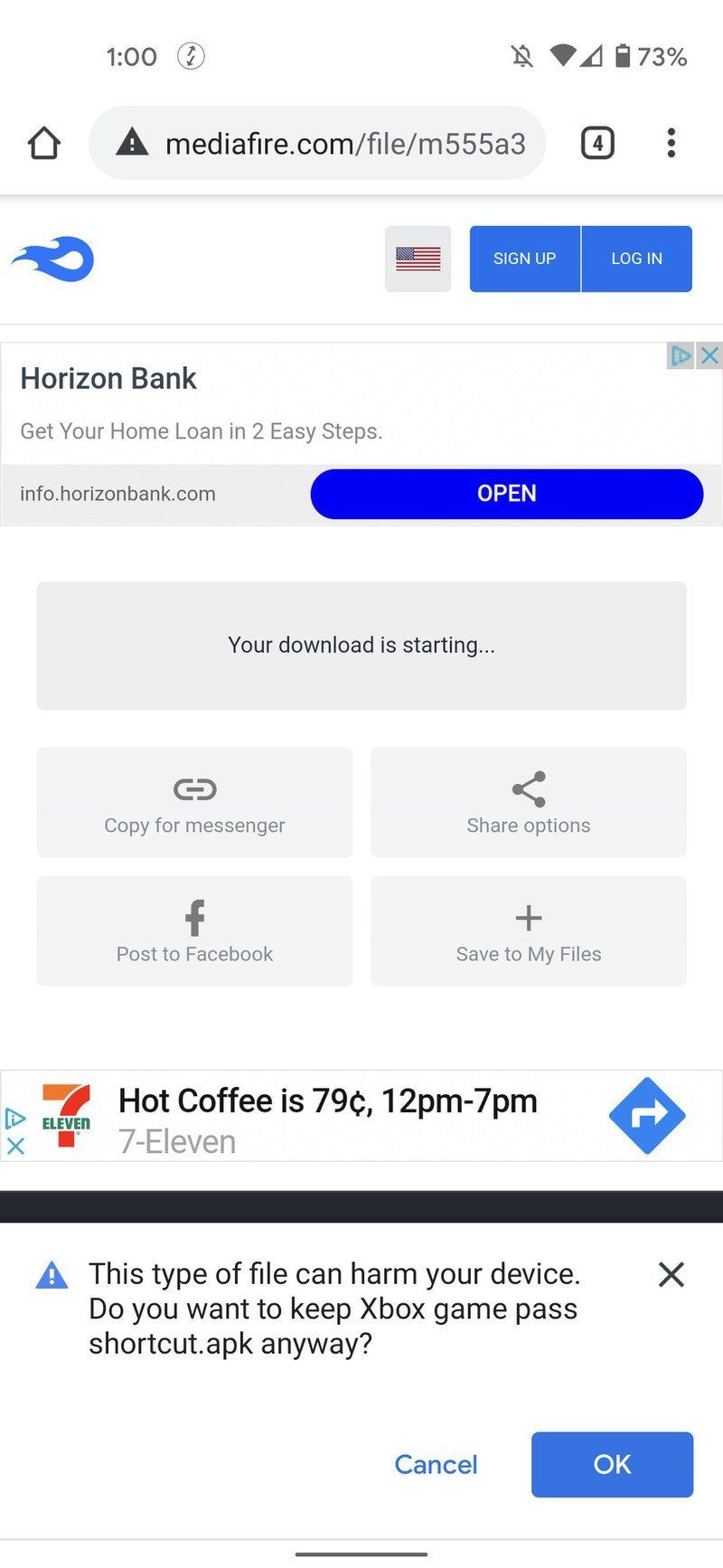Select Copy for messenger
Viewport: 723px width, 1568px height.
pyautogui.click(x=194, y=803)
